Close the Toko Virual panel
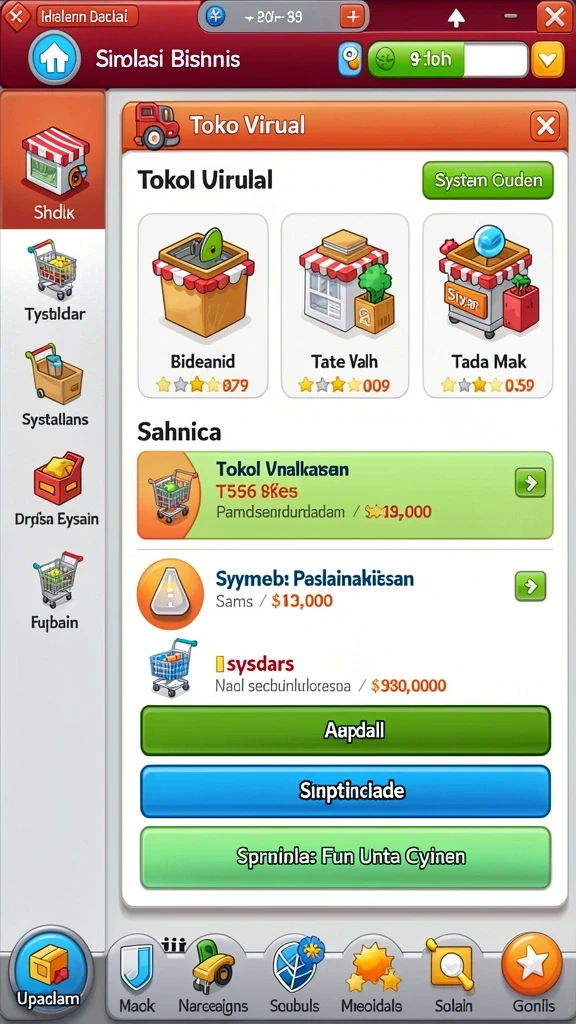The image size is (576, 1024). click(544, 125)
